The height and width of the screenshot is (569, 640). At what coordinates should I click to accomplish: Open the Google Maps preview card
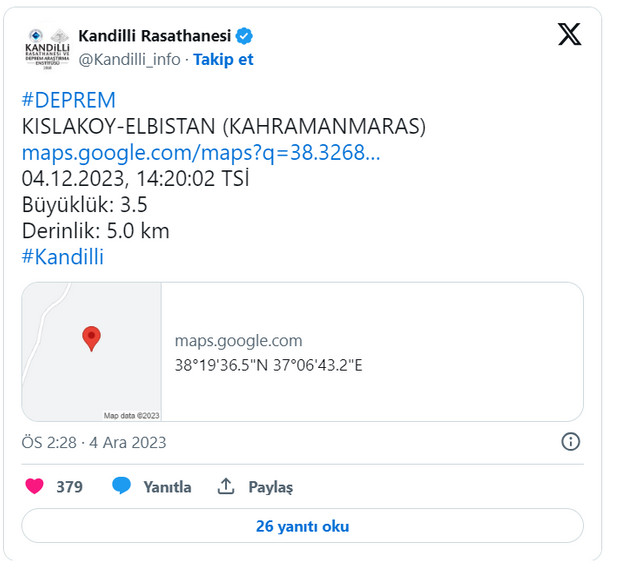(x=302, y=351)
